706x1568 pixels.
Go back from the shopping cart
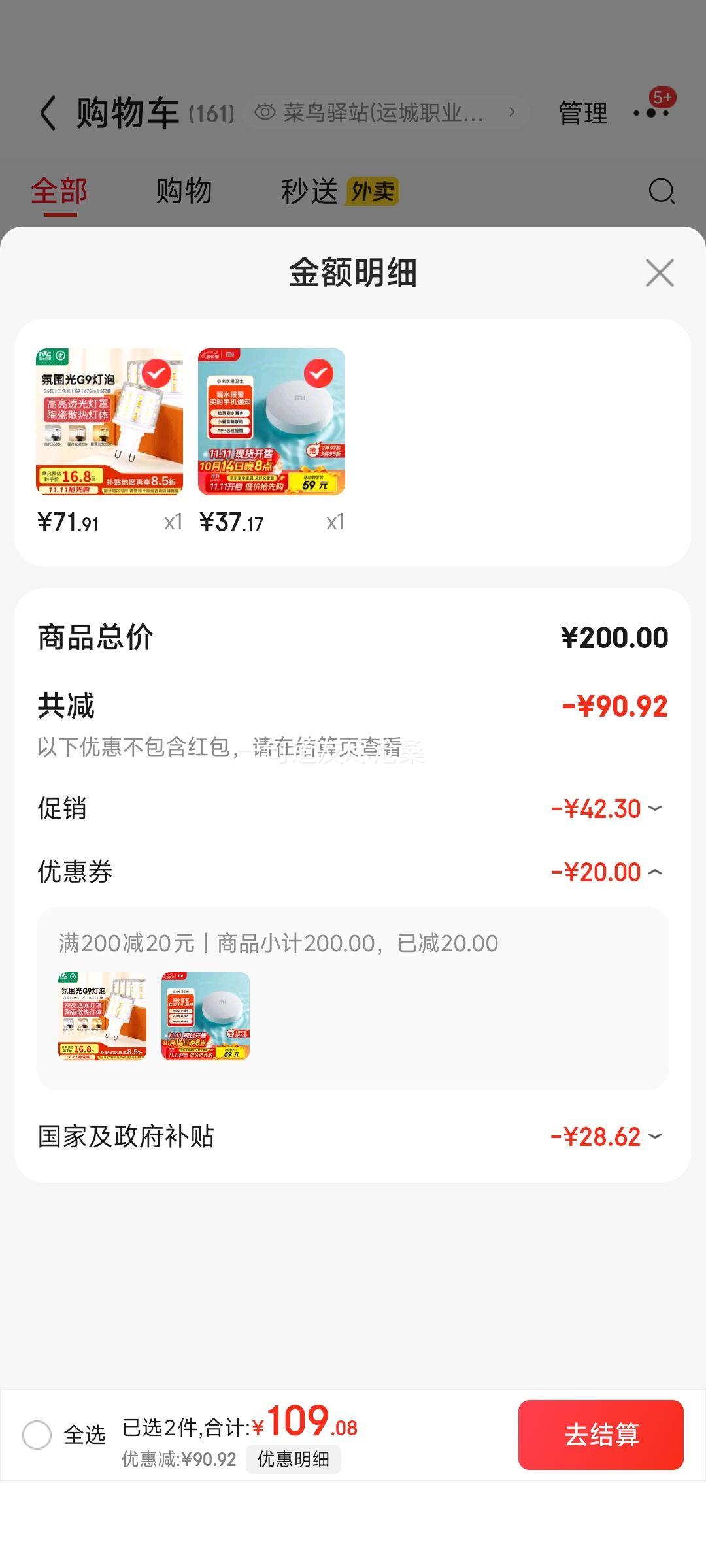[48, 113]
